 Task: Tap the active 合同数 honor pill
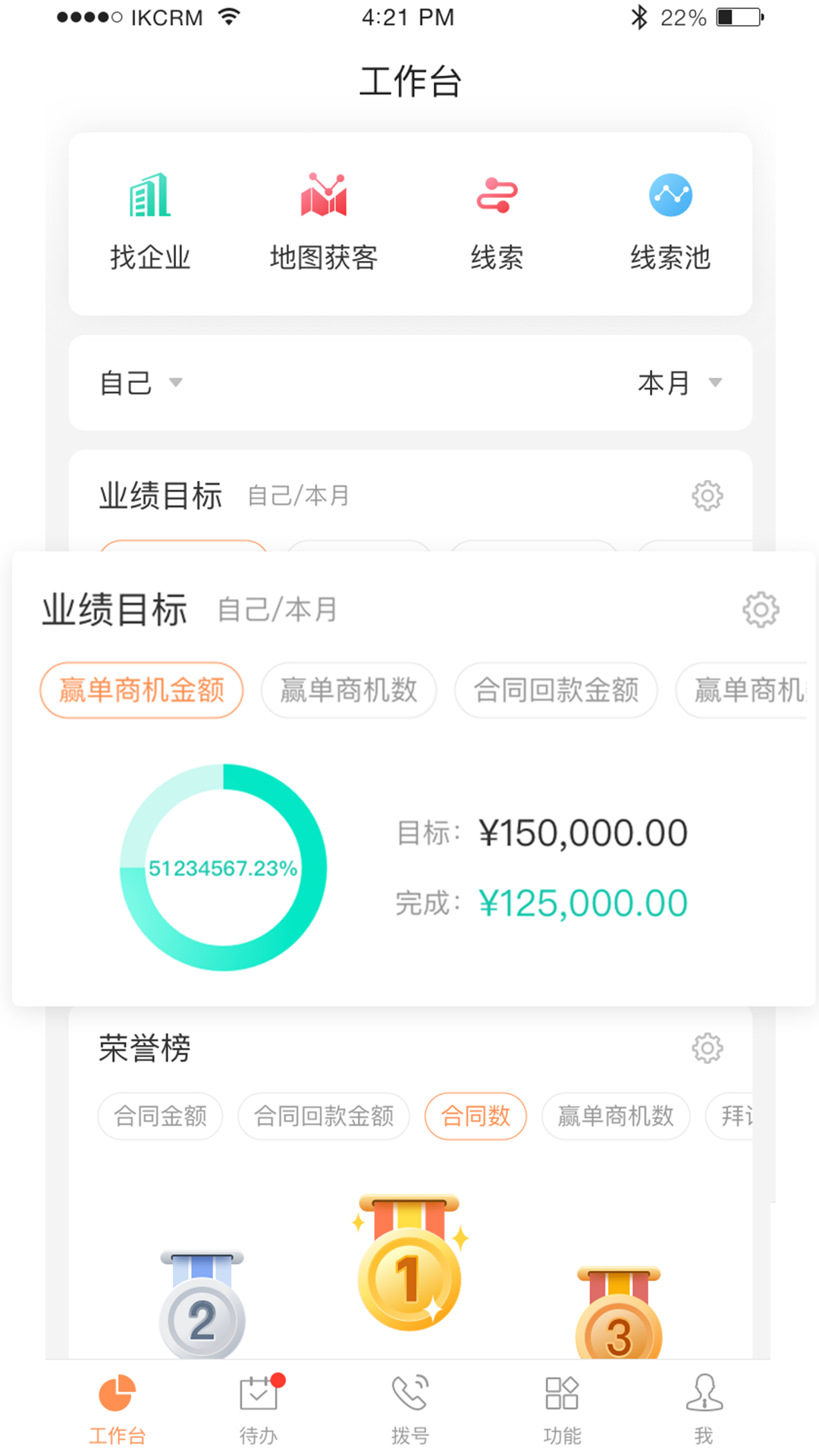475,1116
